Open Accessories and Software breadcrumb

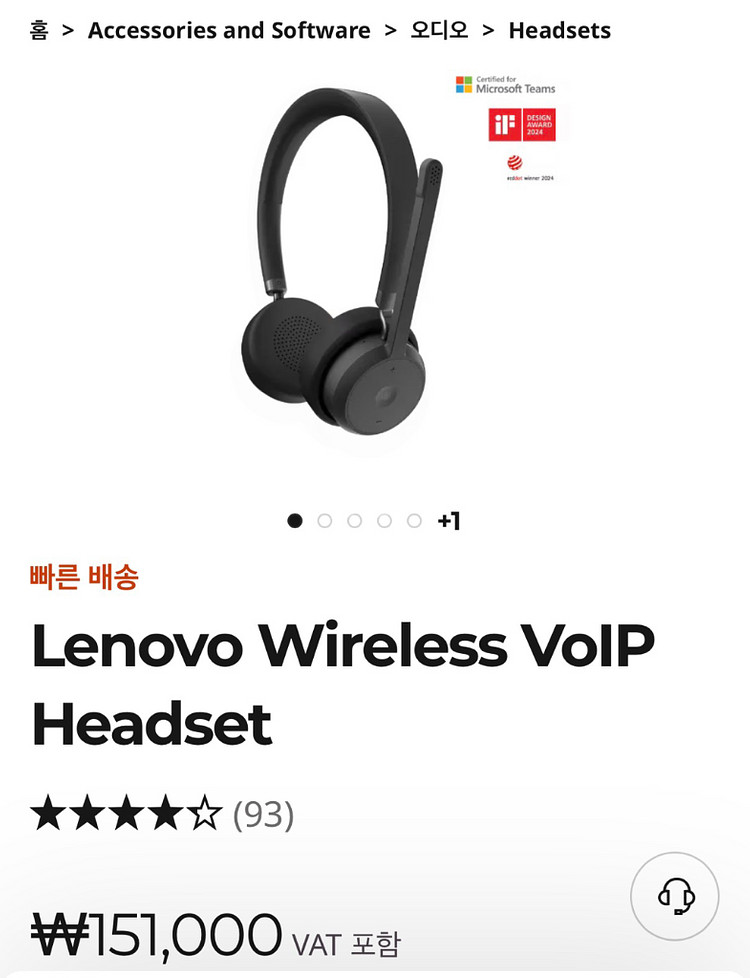pyautogui.click(x=229, y=30)
